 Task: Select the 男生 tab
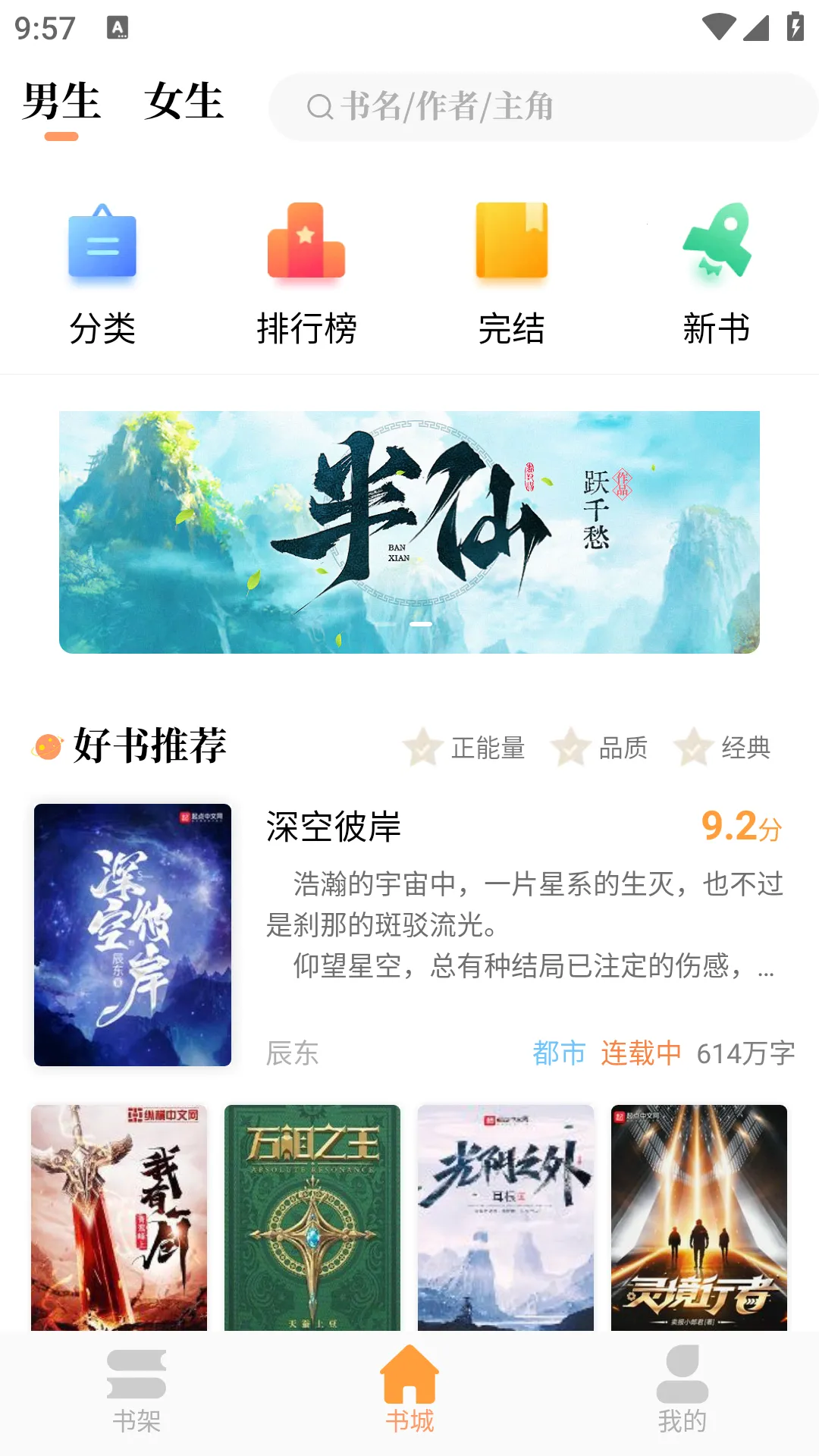coord(61,102)
